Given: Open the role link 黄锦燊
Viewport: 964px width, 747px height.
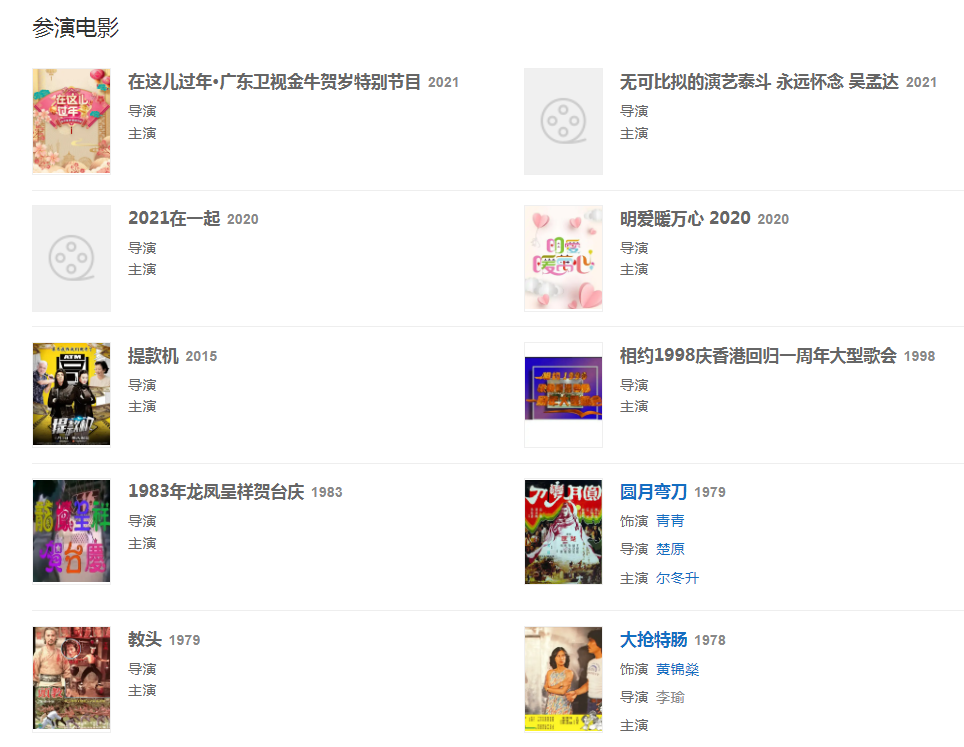Looking at the screenshot, I should coord(677,669).
